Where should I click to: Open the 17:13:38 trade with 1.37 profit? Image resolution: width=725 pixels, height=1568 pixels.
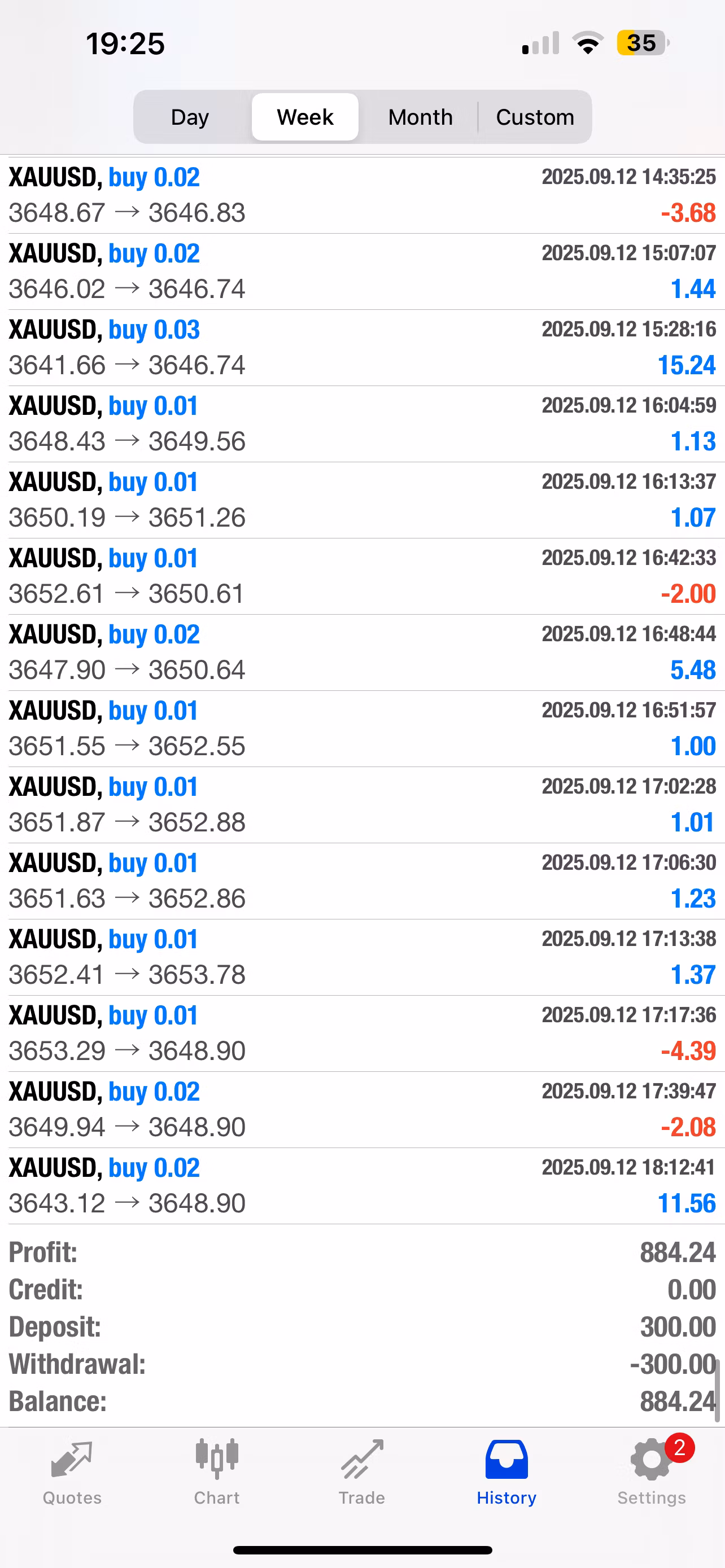pyautogui.click(x=362, y=957)
